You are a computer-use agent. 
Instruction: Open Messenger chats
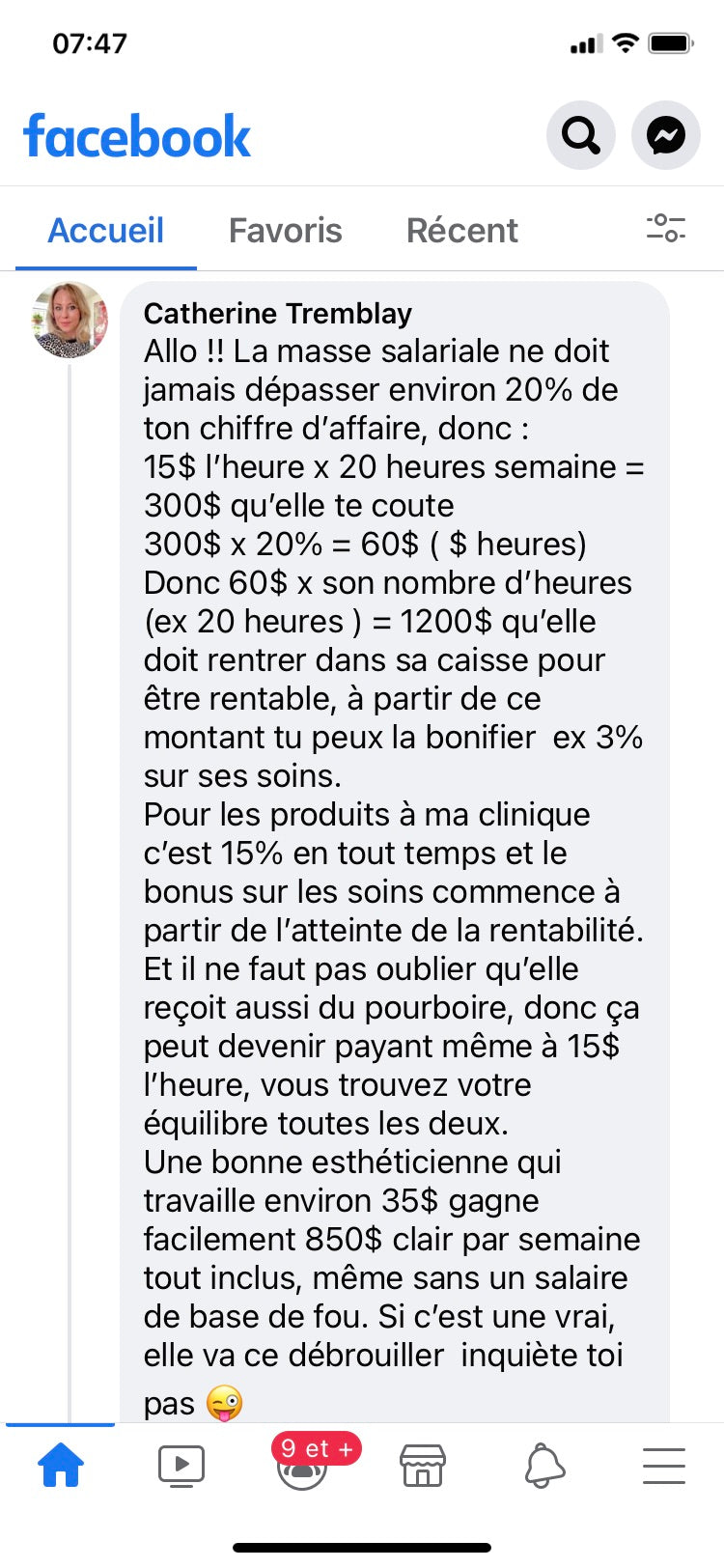(x=665, y=135)
